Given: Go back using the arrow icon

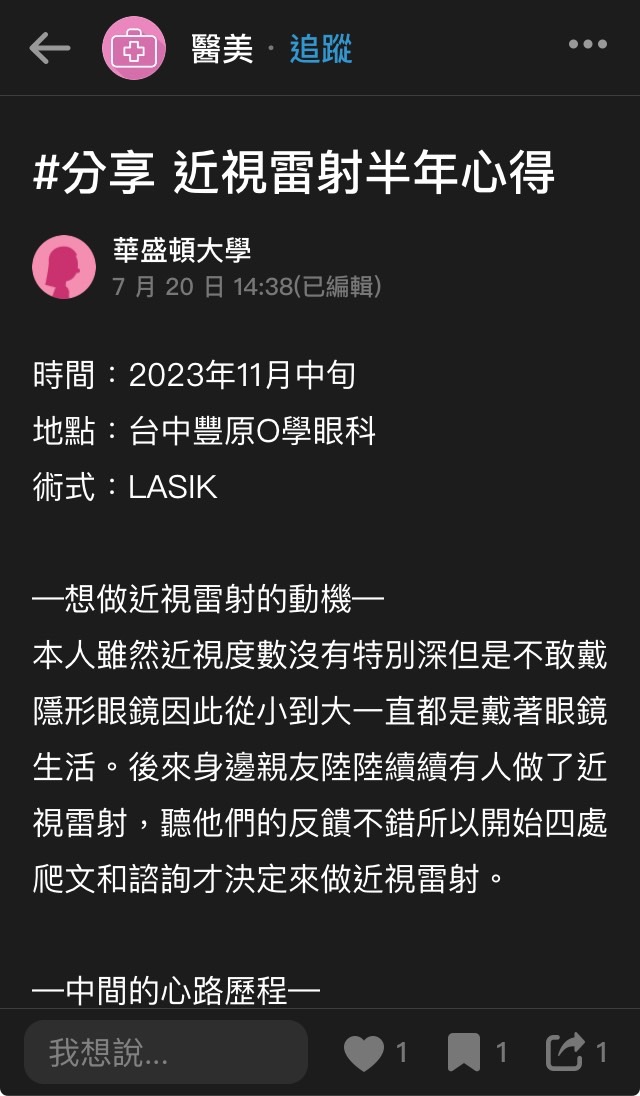Looking at the screenshot, I should coord(49,47).
